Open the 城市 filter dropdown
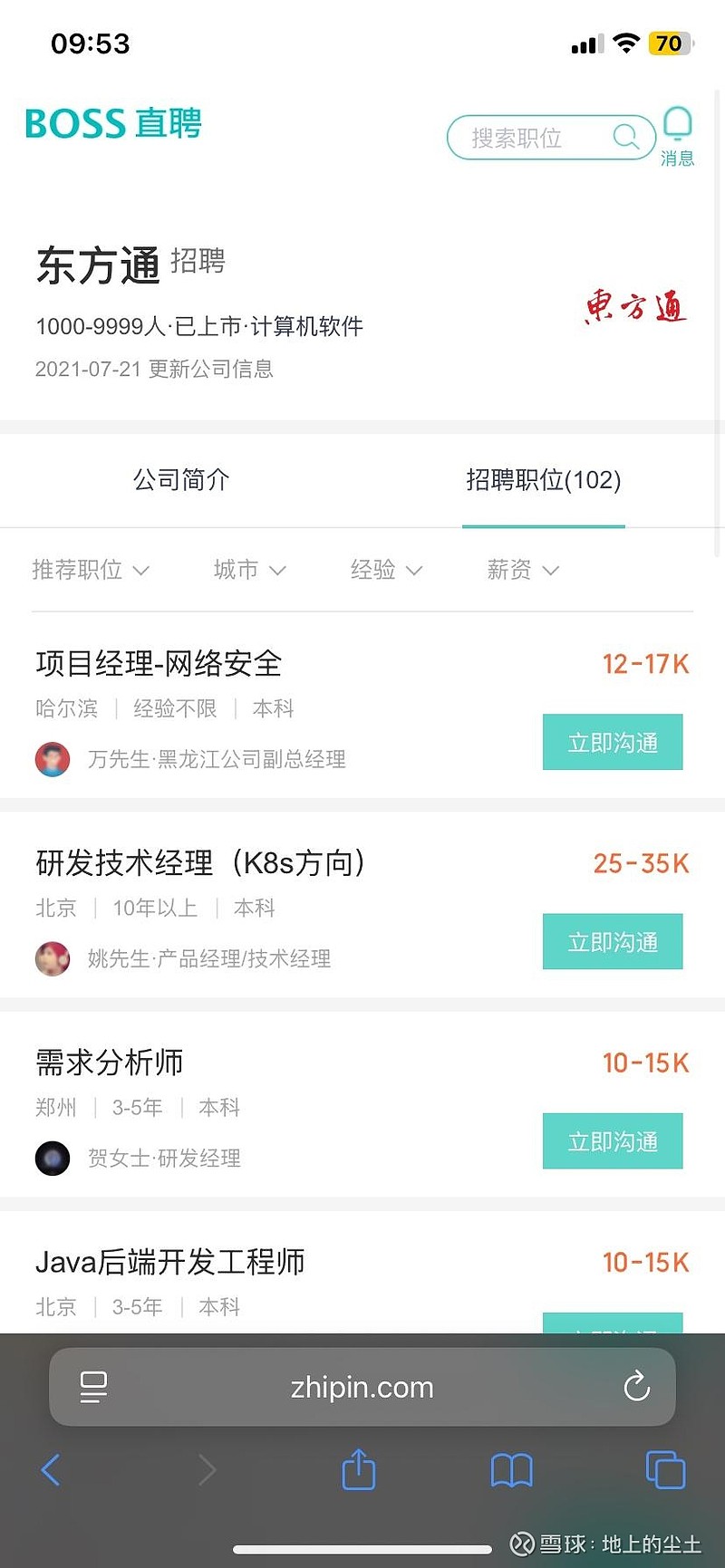The height and width of the screenshot is (1568, 725). coord(249,570)
